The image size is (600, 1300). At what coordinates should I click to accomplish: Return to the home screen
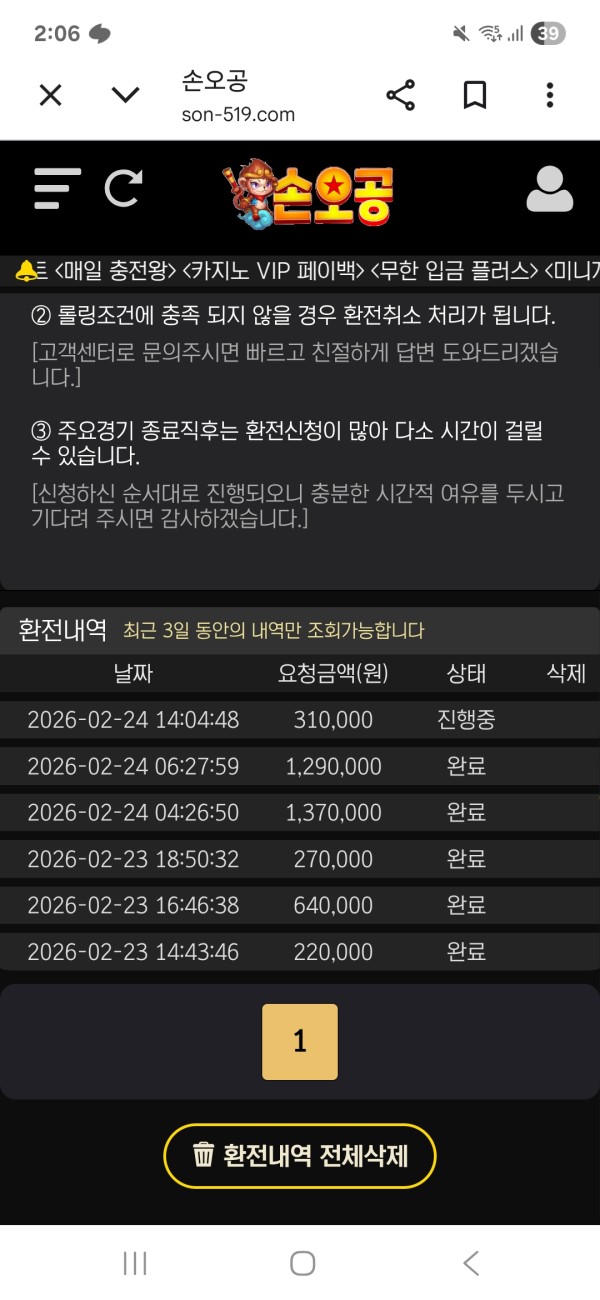point(302,1263)
